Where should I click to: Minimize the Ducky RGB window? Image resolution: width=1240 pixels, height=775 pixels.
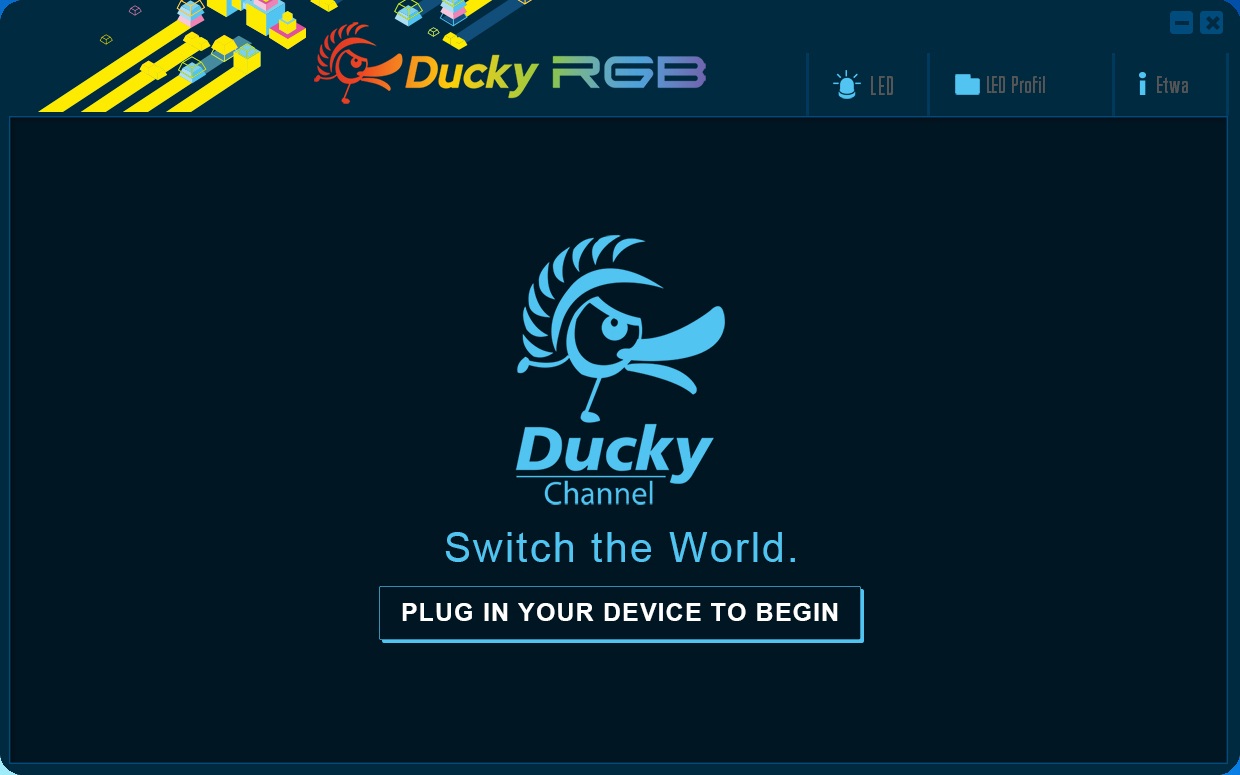coord(1181,23)
